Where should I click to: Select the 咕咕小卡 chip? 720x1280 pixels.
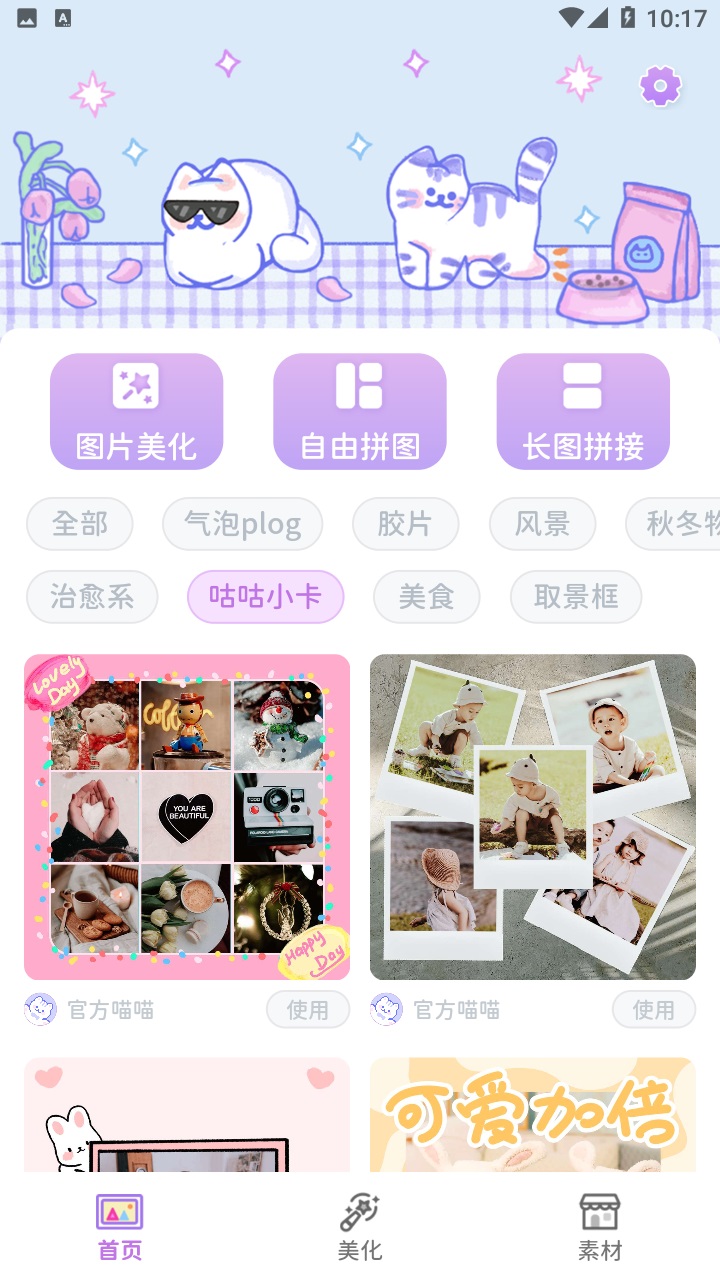point(265,597)
